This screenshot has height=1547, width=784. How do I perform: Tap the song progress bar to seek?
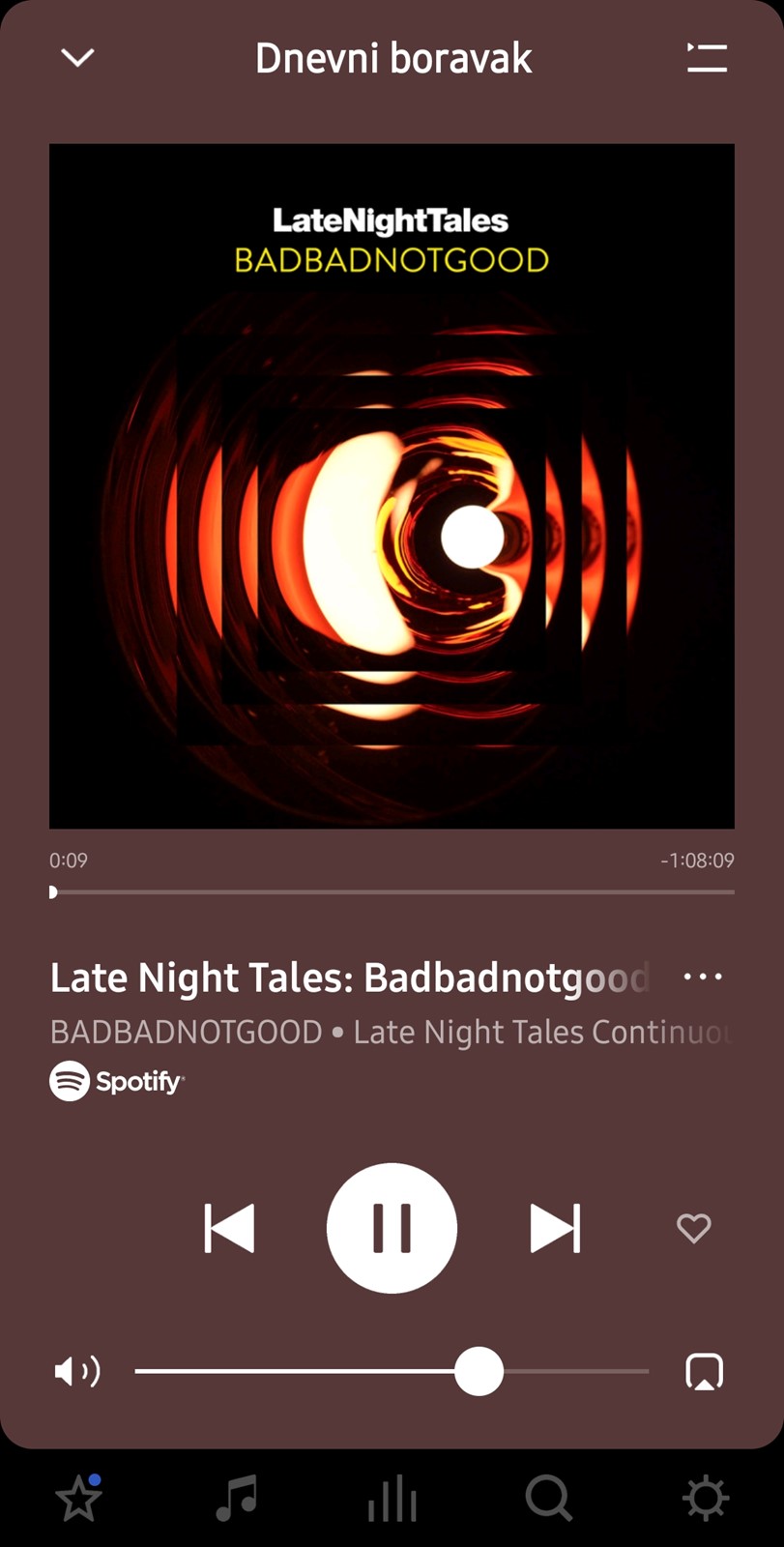pos(392,891)
